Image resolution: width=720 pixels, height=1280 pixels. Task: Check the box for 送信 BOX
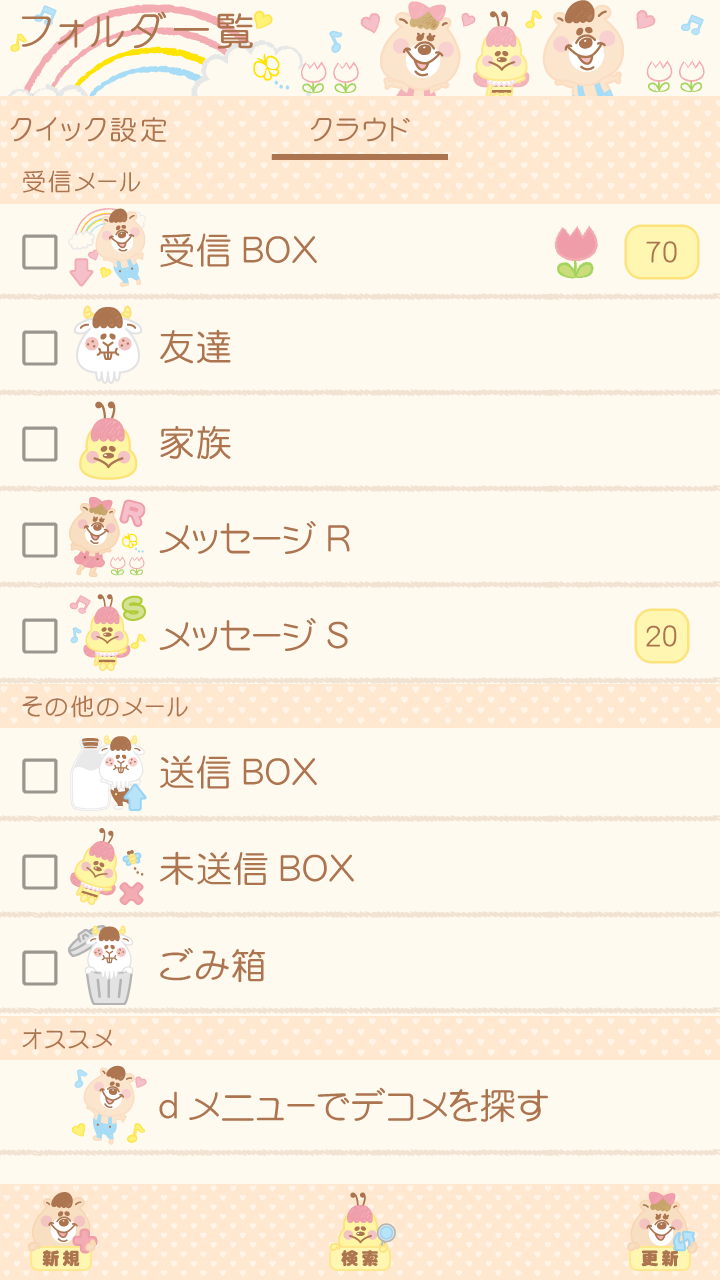click(x=40, y=775)
